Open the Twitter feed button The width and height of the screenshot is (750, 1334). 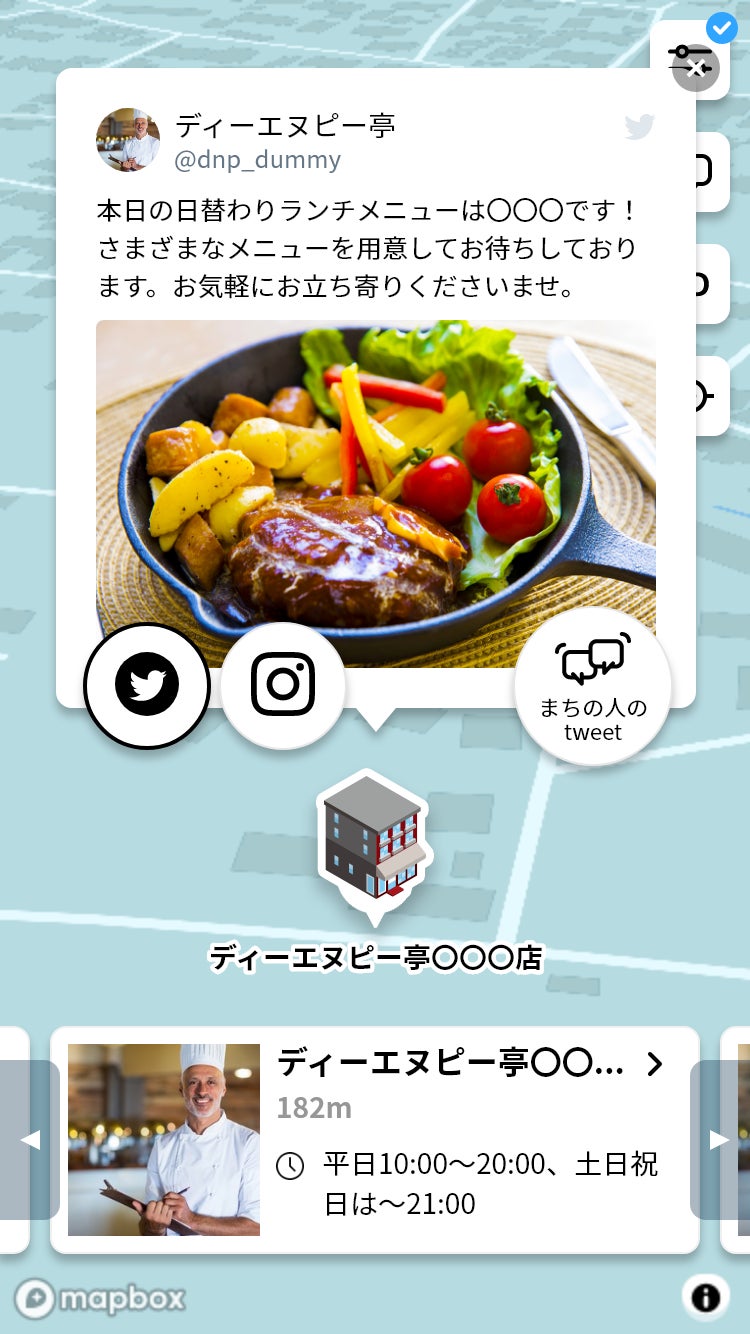pyautogui.click(x=147, y=686)
